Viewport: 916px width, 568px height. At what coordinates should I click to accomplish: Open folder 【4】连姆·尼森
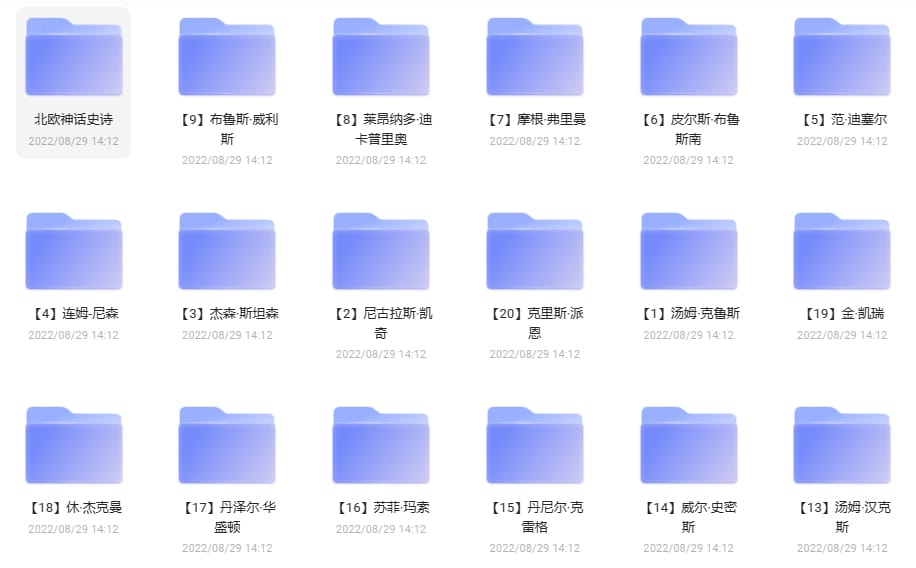pos(74,252)
